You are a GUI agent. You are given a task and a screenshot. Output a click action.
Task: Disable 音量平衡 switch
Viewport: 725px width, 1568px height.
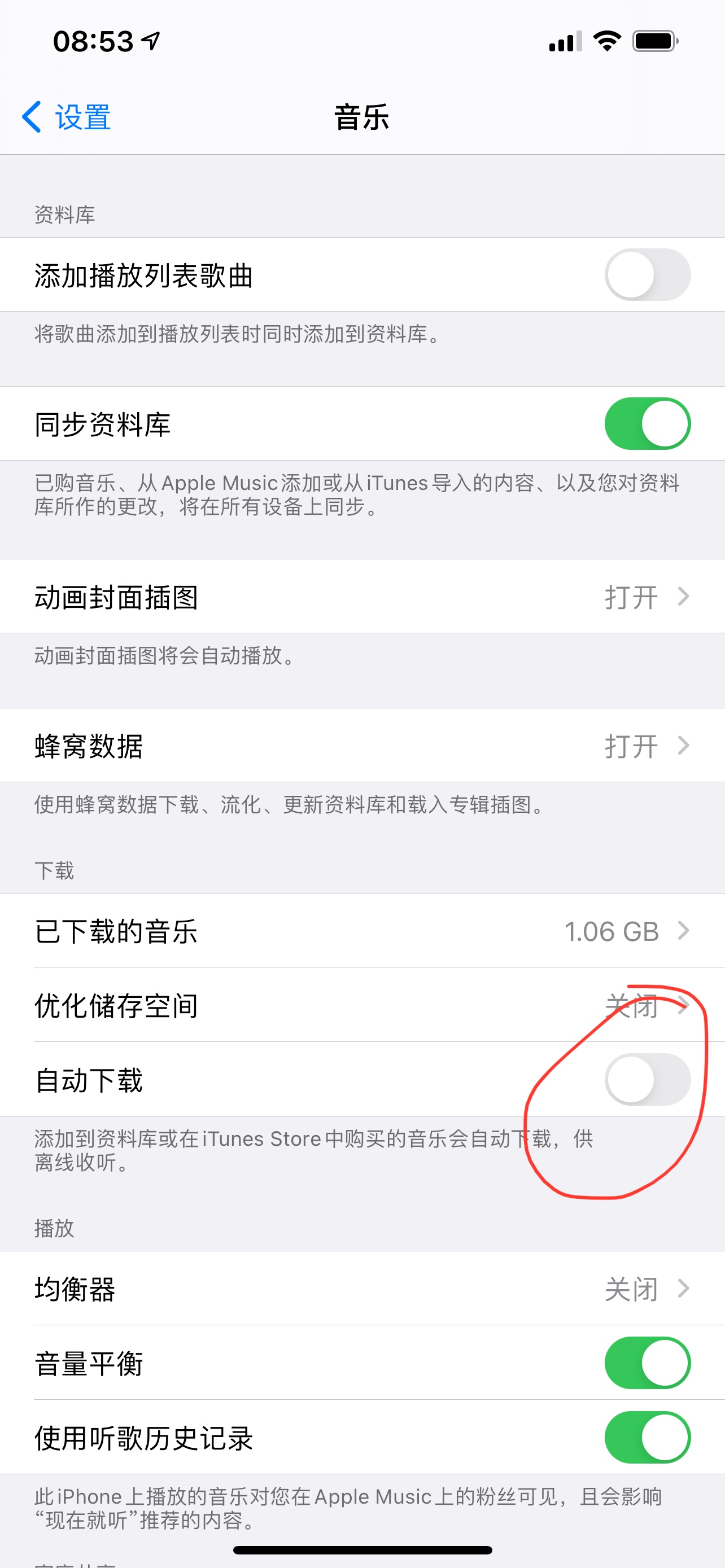coord(647,1363)
